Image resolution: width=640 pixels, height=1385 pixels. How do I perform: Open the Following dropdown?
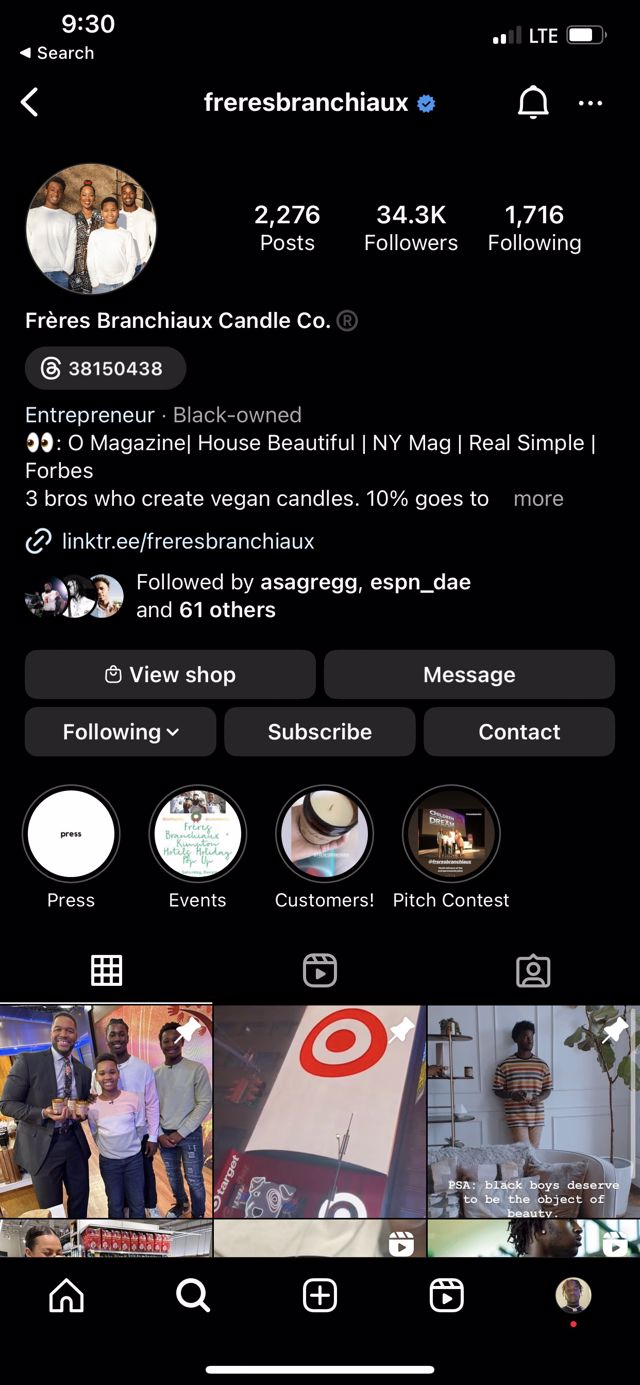click(120, 731)
